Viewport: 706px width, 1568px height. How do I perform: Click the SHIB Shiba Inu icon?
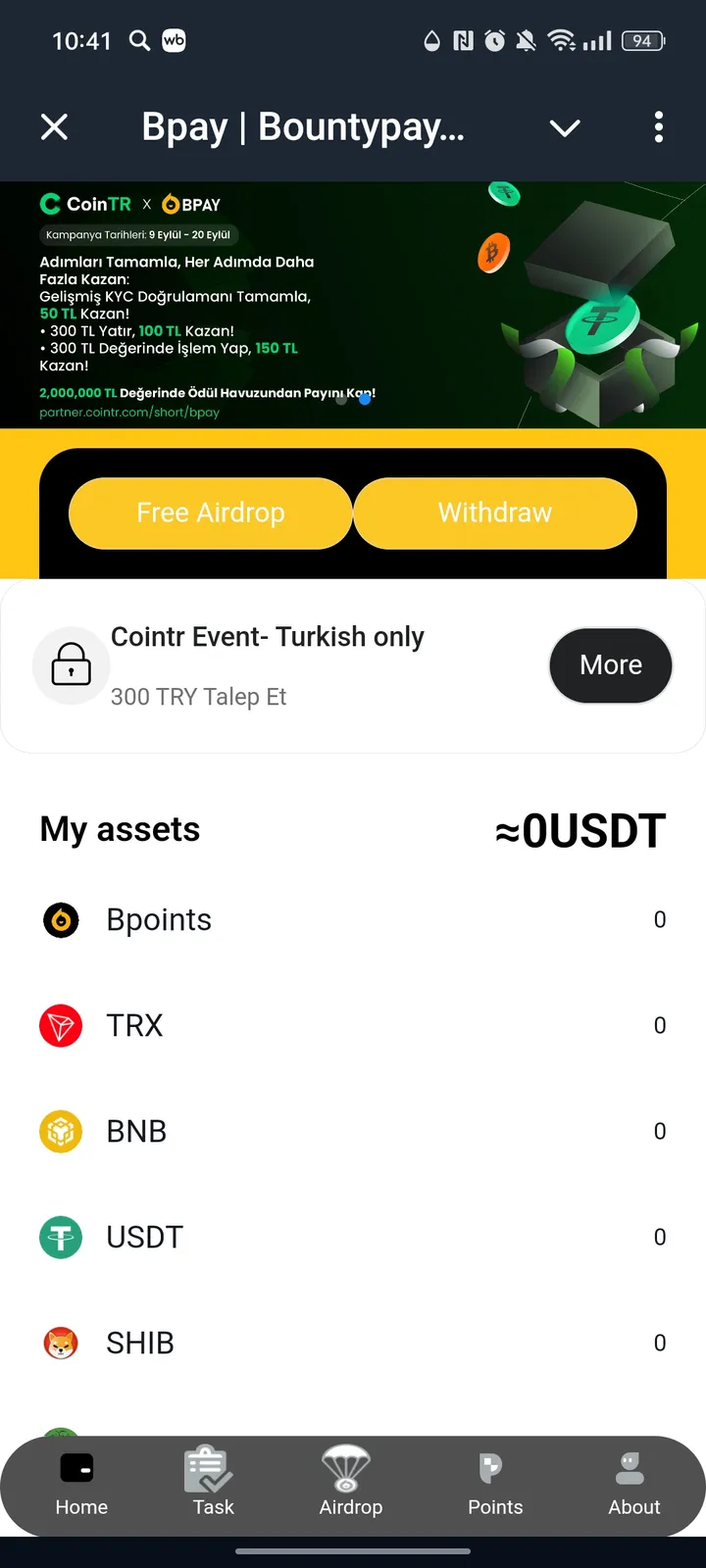pos(61,1343)
